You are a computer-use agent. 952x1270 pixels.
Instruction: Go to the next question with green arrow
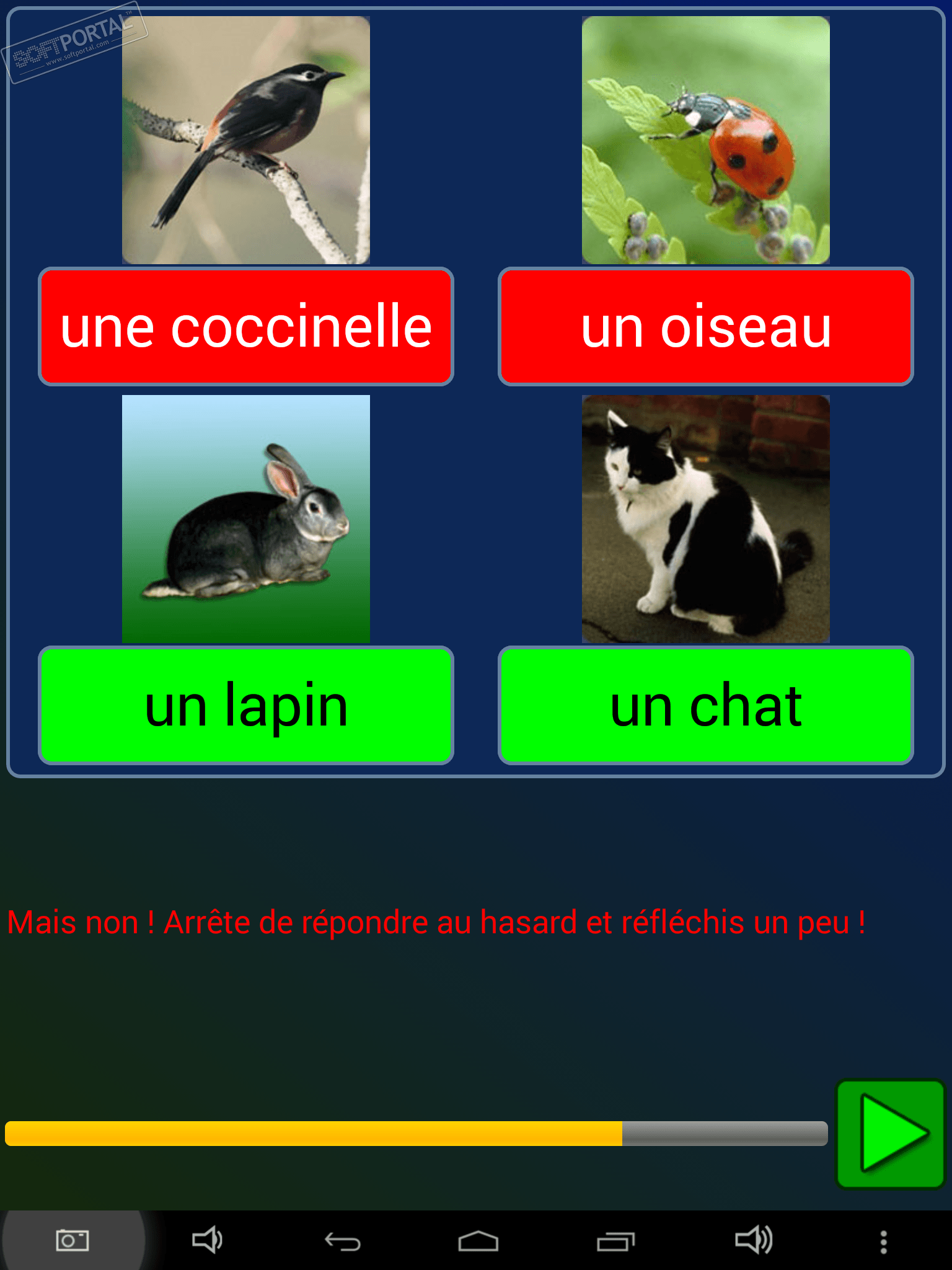pyautogui.click(x=891, y=1134)
